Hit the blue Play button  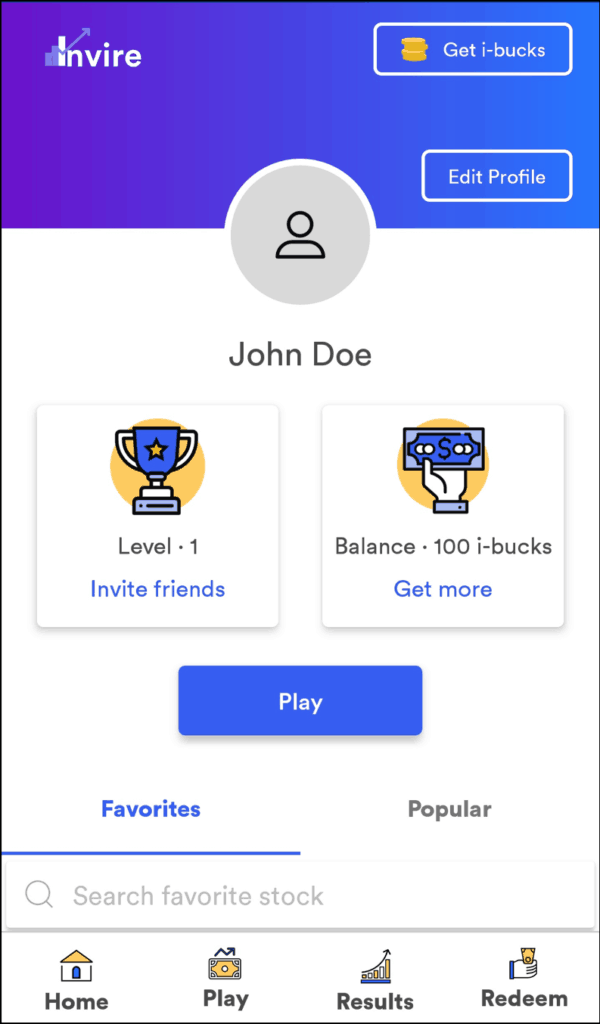(300, 701)
